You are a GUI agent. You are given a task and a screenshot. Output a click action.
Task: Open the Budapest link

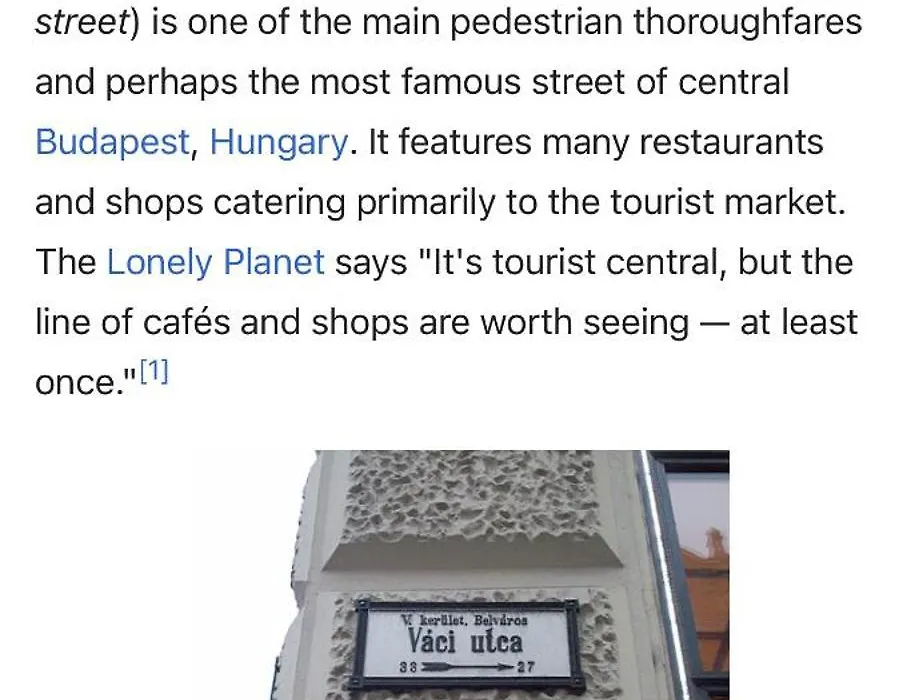coord(112,143)
